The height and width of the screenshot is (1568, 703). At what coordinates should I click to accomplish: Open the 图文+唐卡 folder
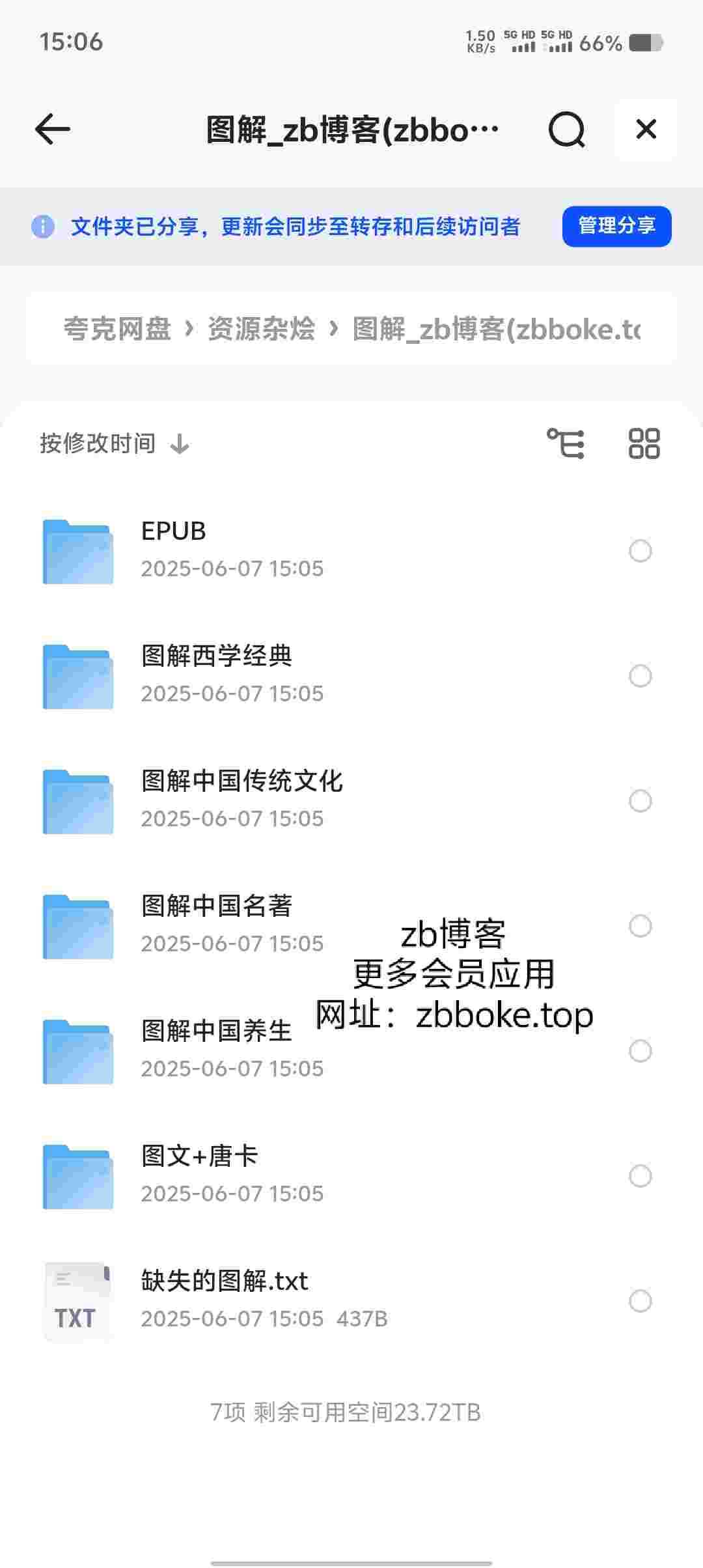click(x=325, y=1175)
